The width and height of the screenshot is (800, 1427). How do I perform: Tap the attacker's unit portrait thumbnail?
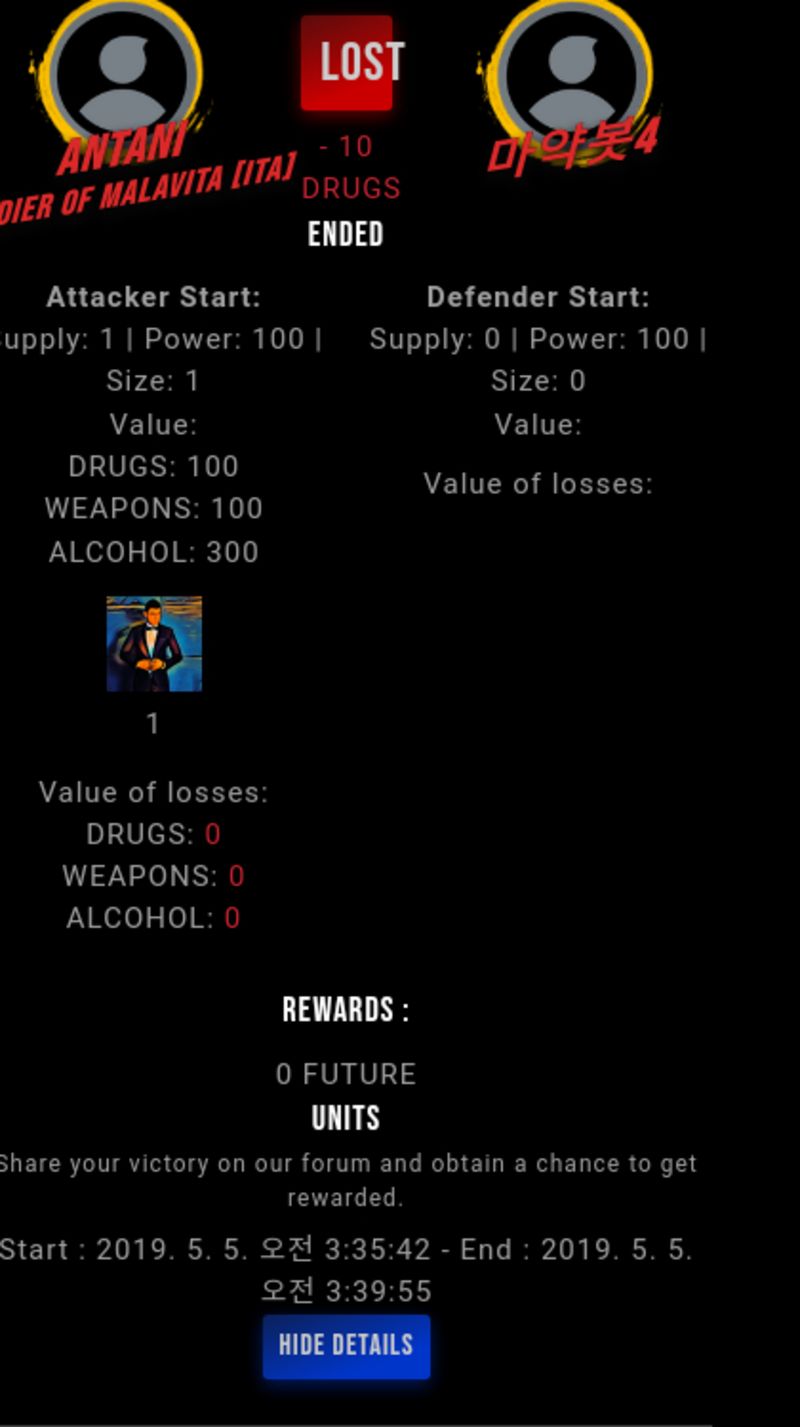pyautogui.click(x=154, y=644)
